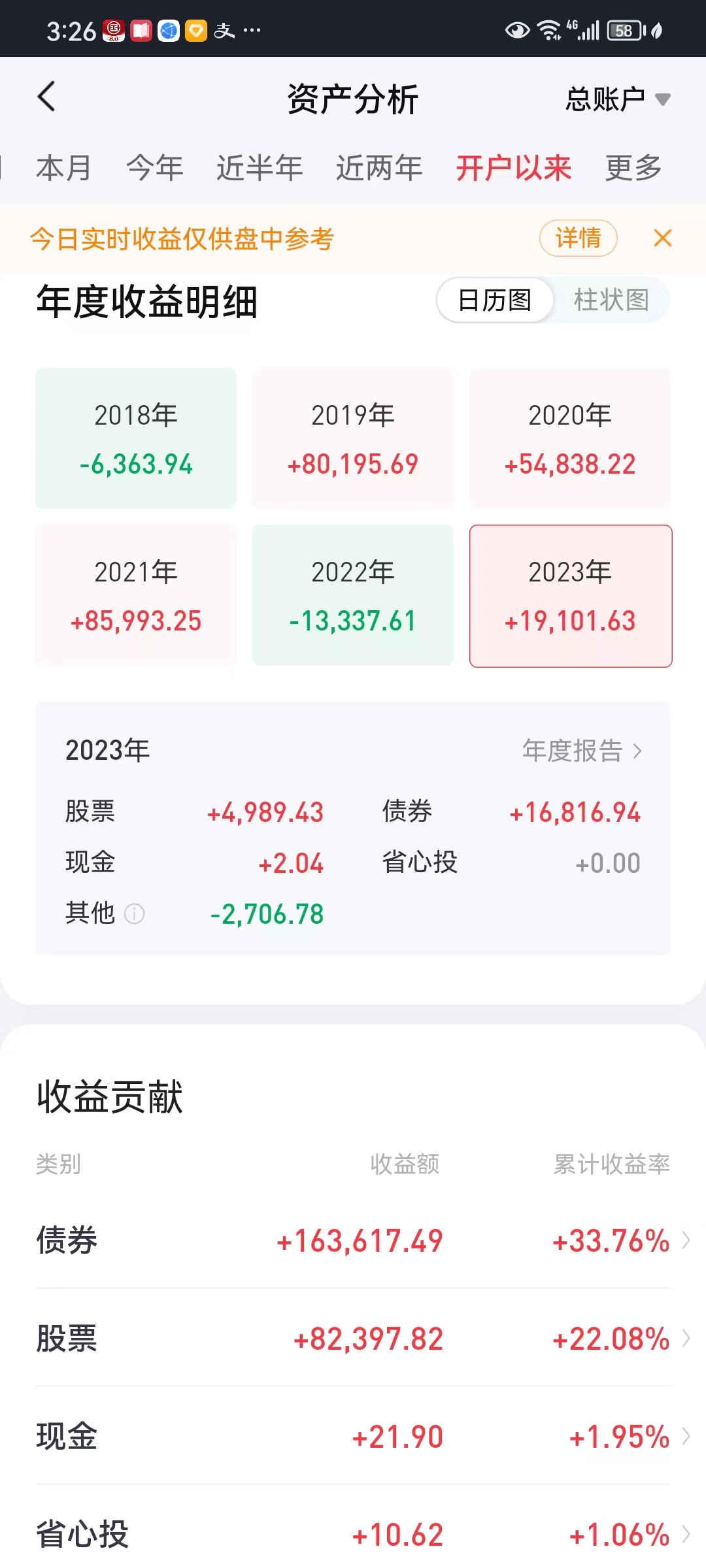The height and width of the screenshot is (1568, 706).
Task: Tap 详情 on the orange notice banner
Action: click(x=578, y=238)
